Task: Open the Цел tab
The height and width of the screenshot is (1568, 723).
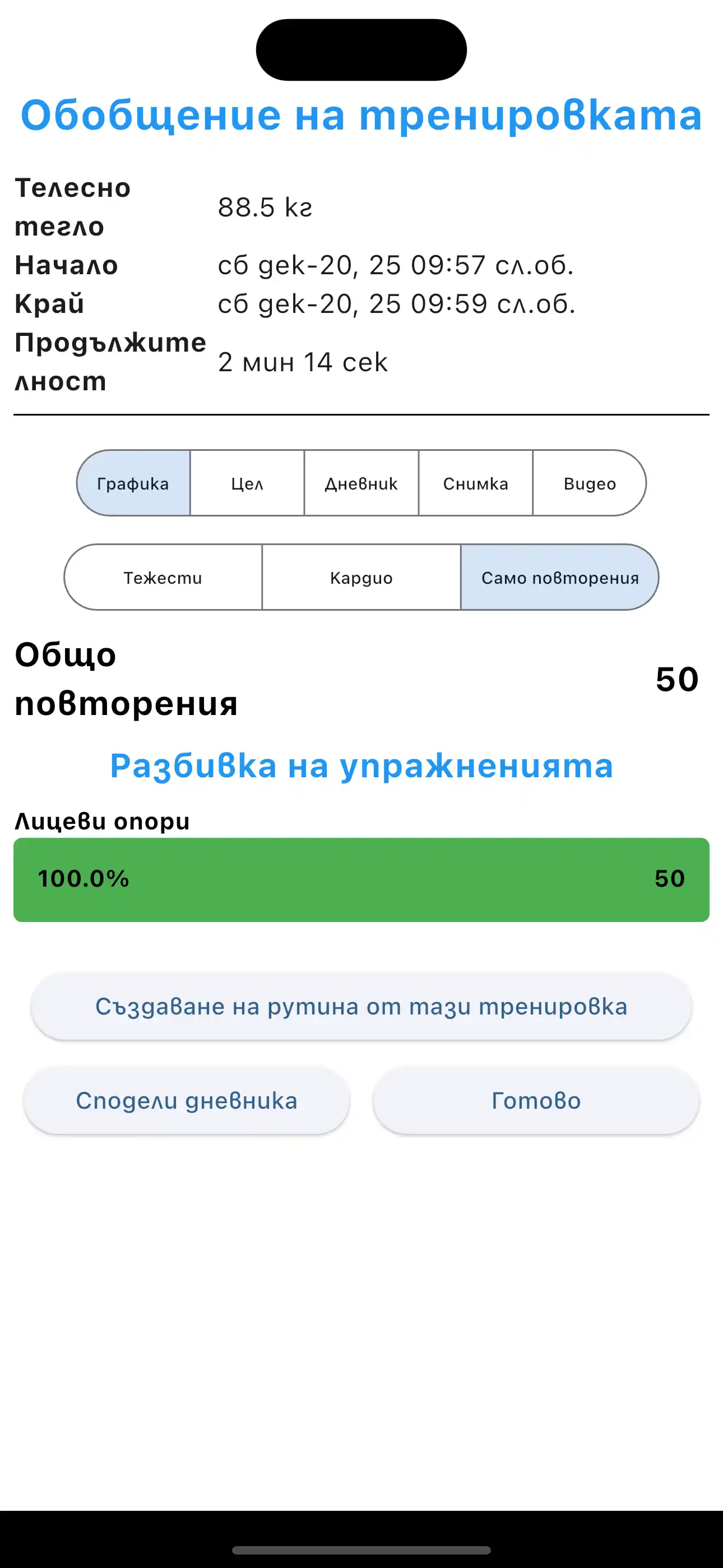Action: coord(247,483)
